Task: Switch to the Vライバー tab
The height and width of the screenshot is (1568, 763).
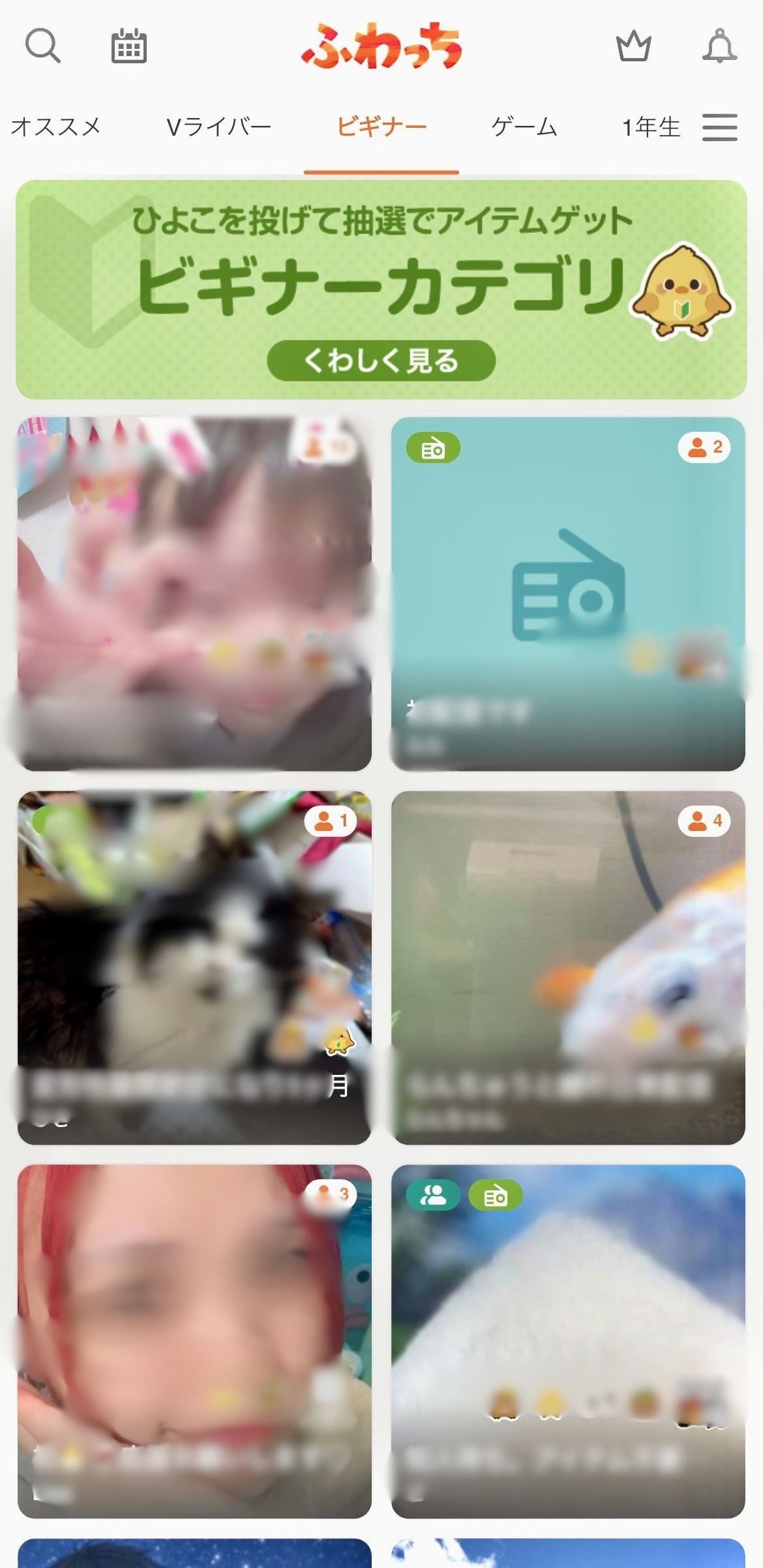Action: click(x=218, y=127)
